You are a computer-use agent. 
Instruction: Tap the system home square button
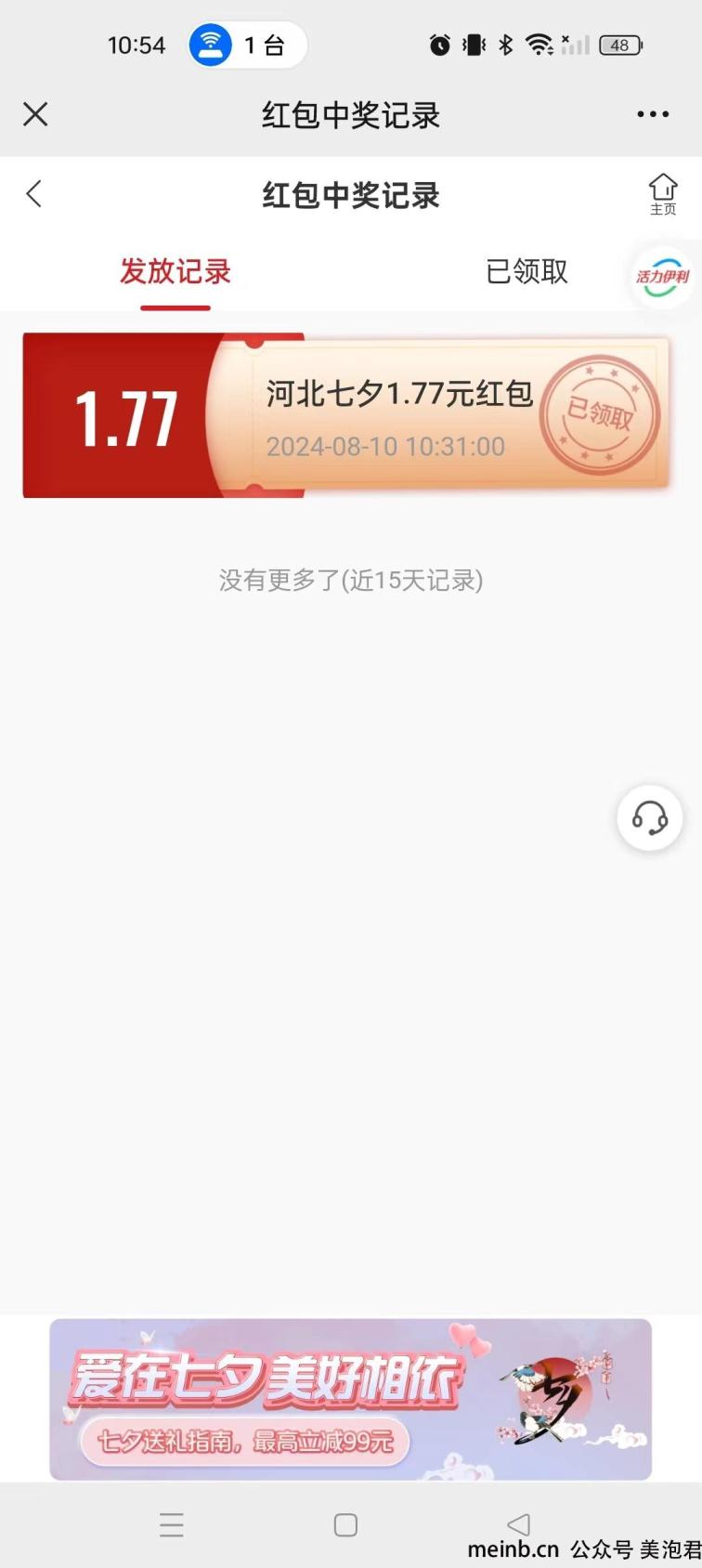(345, 1524)
